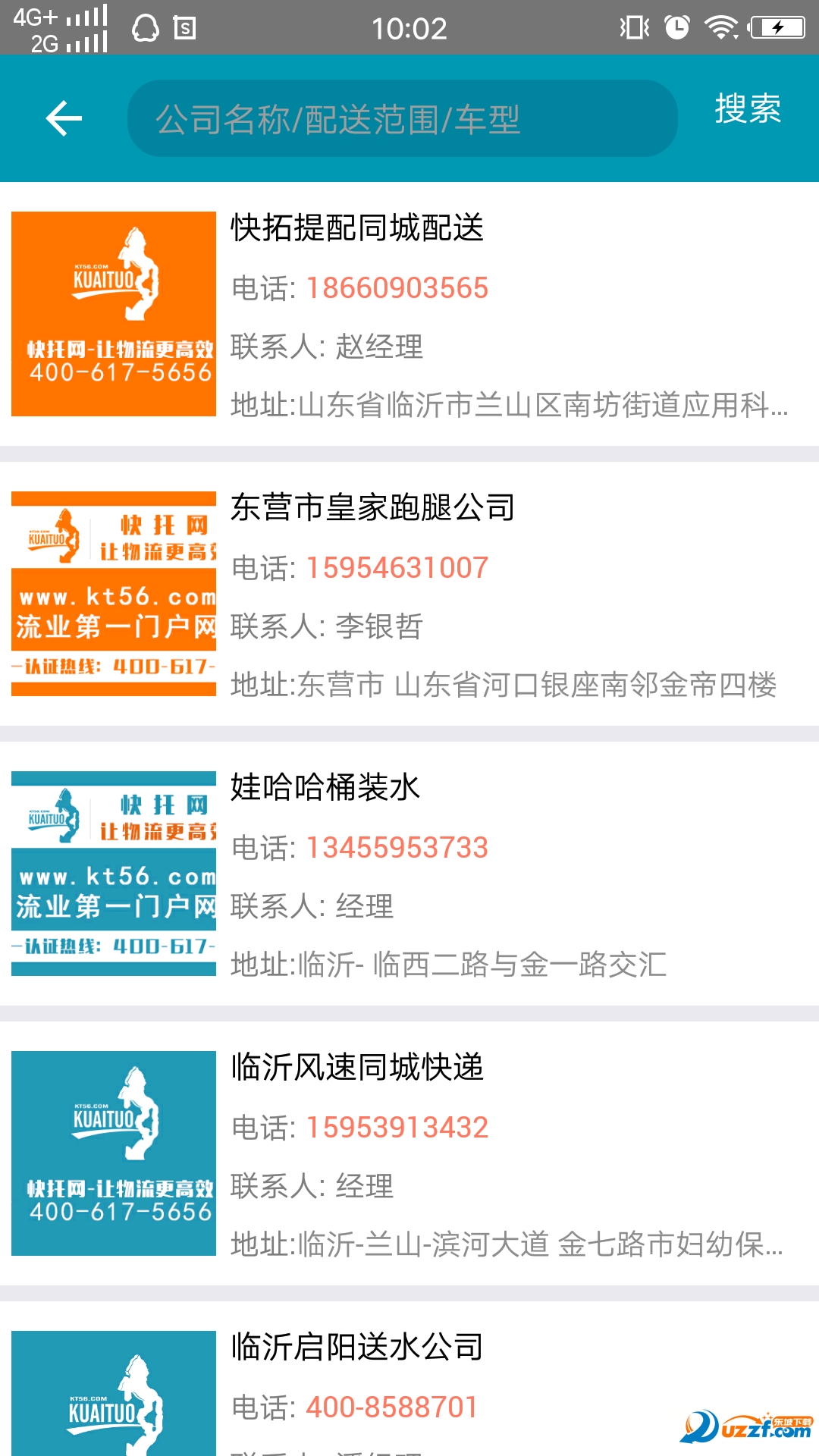Open the 快拓提配同城配送 company logo

(x=114, y=313)
